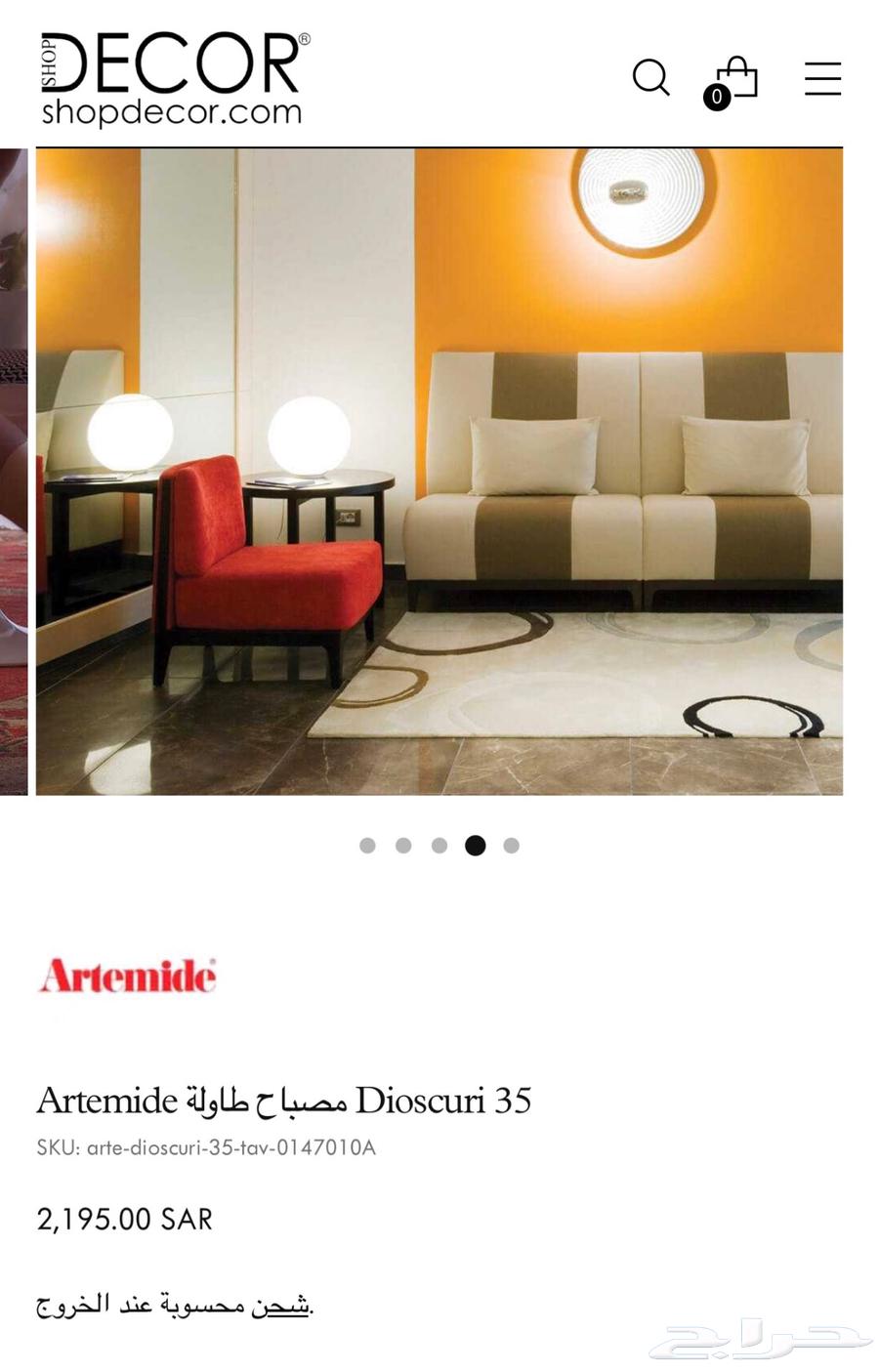Open the search icon
Viewport: 879px width, 1372px height.
[x=650, y=77]
